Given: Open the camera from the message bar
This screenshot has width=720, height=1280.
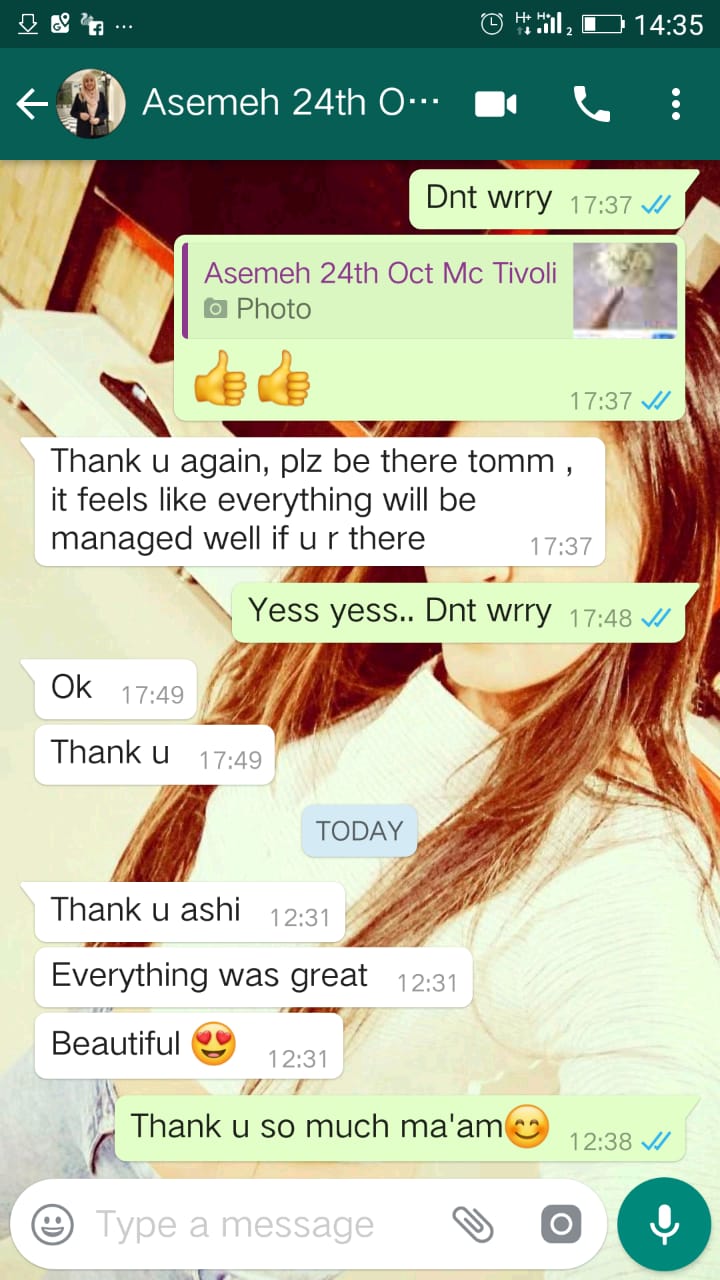Looking at the screenshot, I should click(x=560, y=1224).
